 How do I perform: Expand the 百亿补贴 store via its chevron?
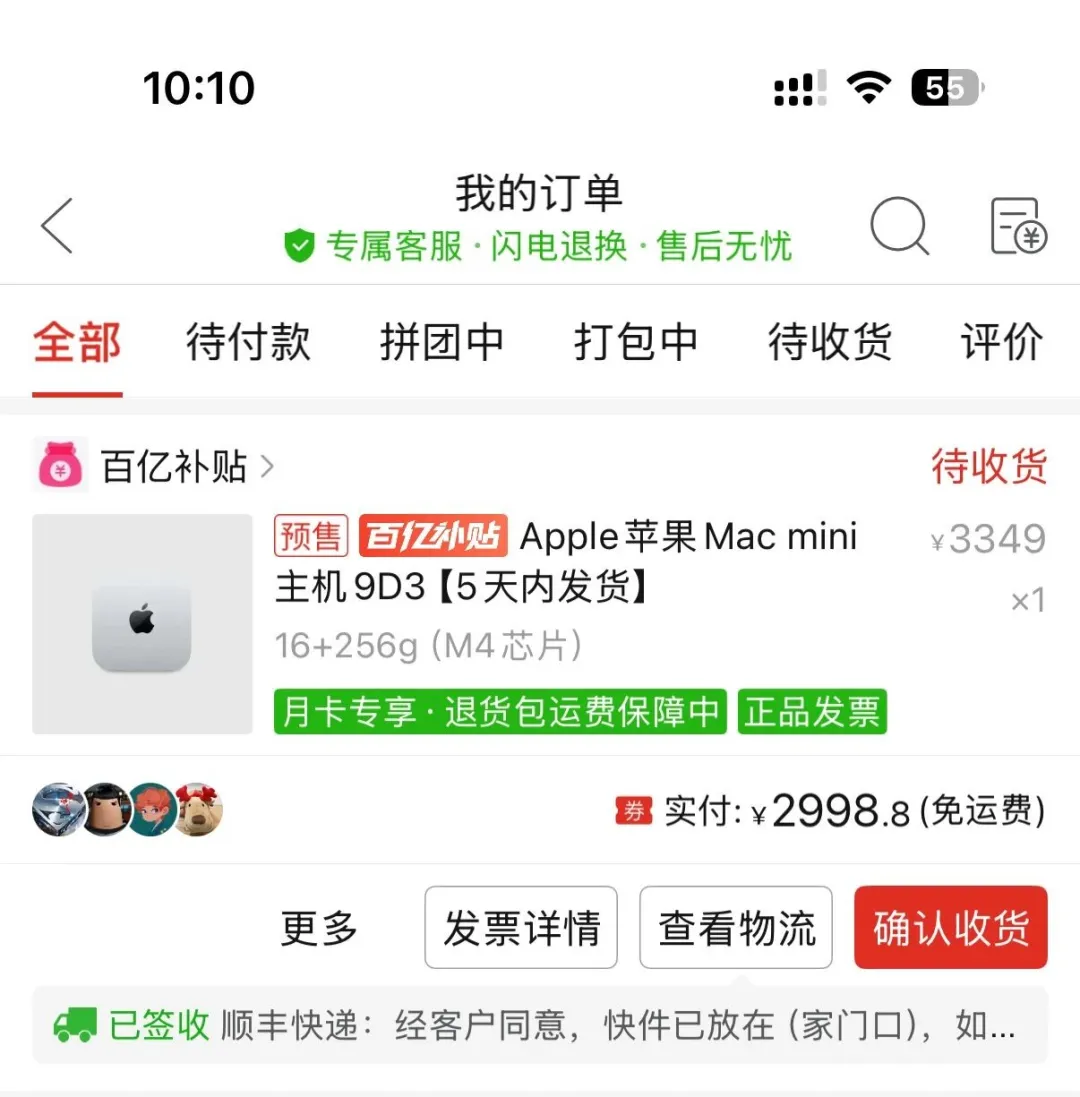click(x=266, y=466)
